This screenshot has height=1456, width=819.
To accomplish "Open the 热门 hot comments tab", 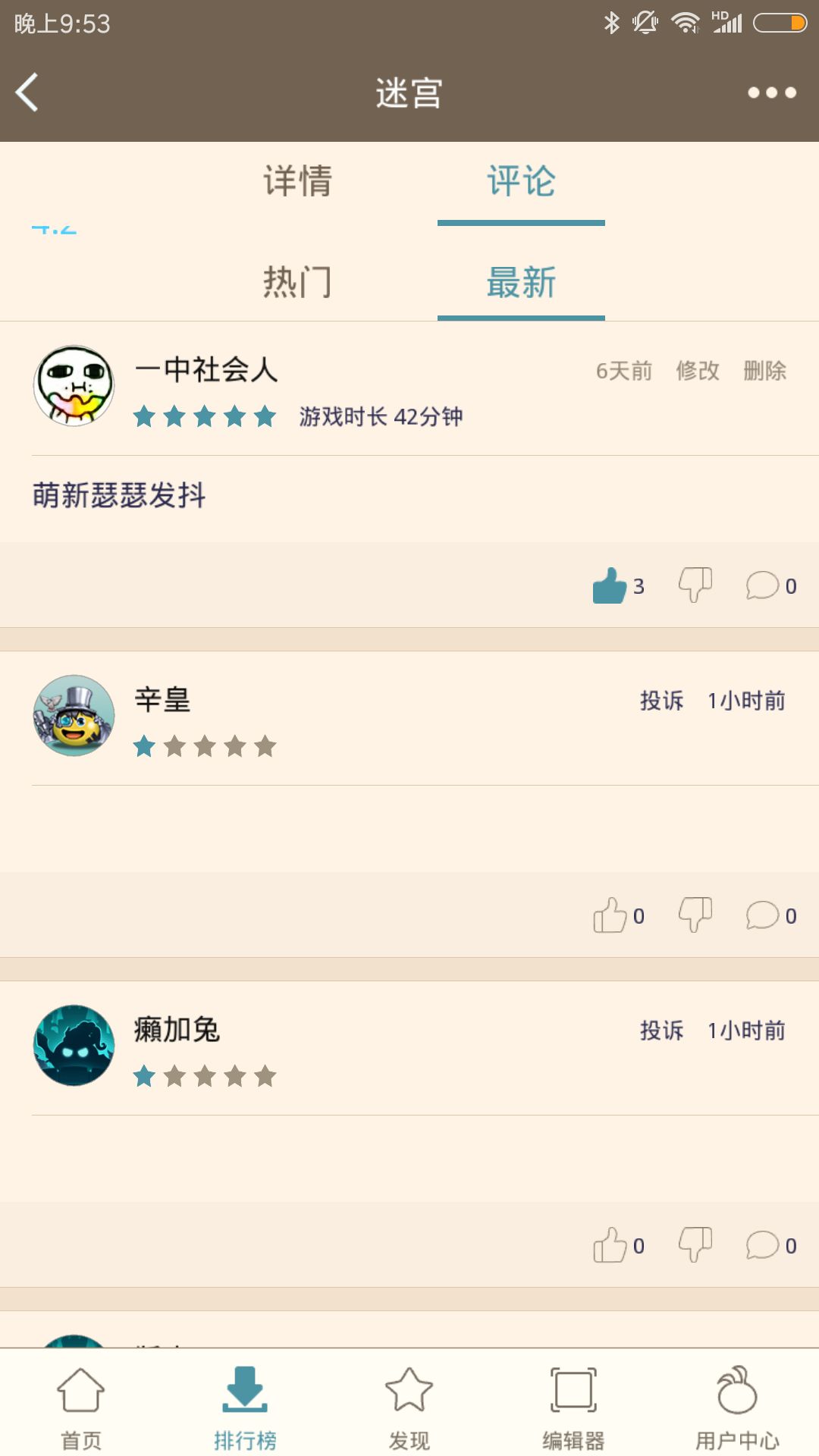I will [297, 282].
